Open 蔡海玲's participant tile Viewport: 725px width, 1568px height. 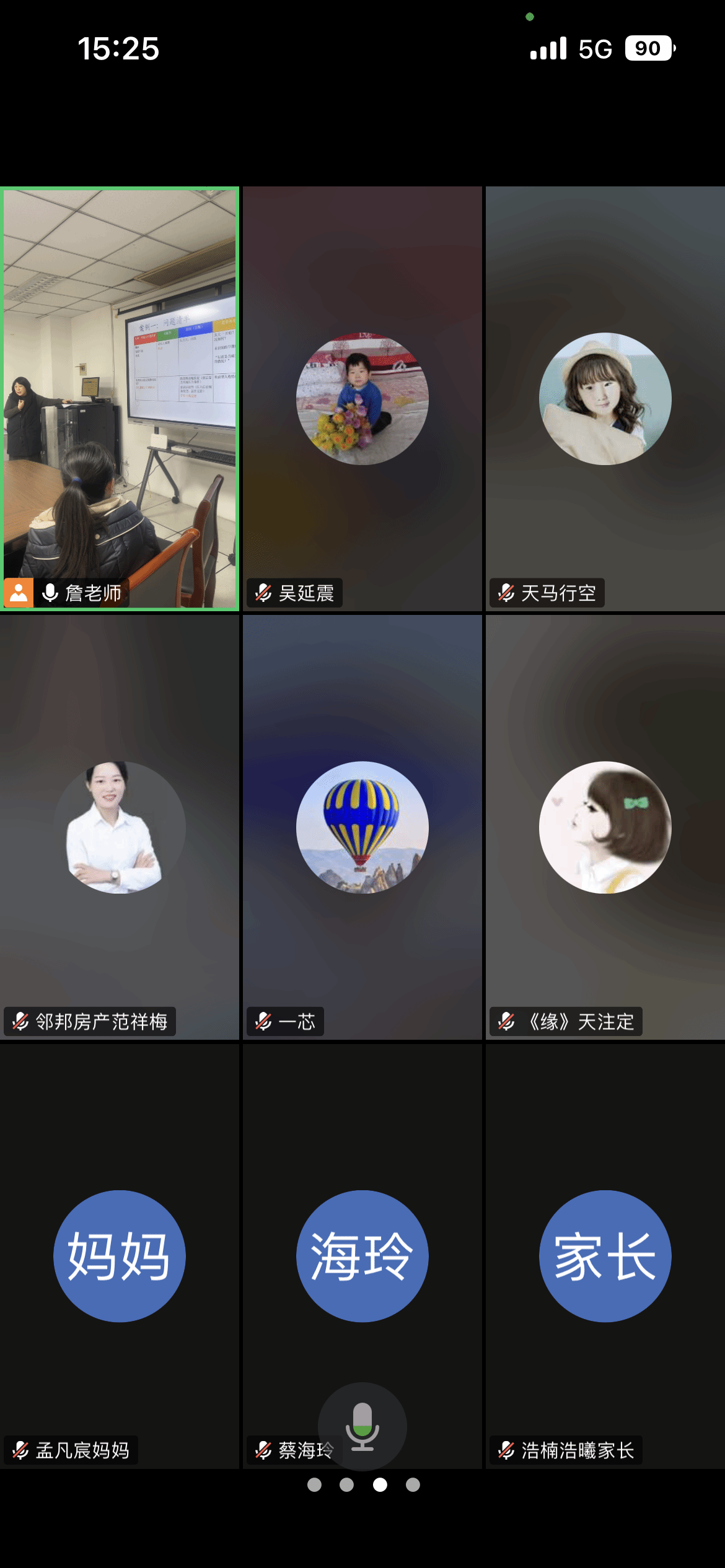(362, 1256)
